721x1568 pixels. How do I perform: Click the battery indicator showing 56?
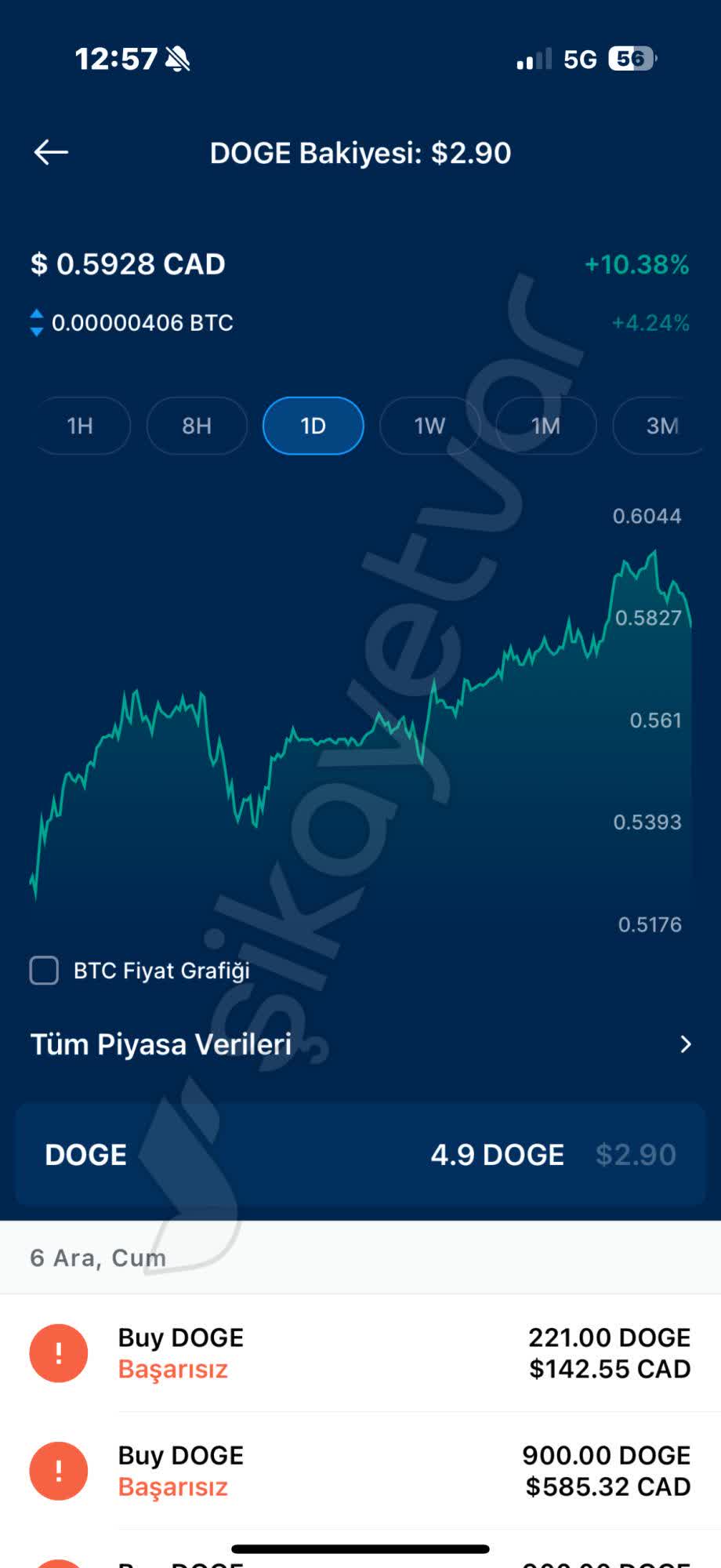(632, 57)
